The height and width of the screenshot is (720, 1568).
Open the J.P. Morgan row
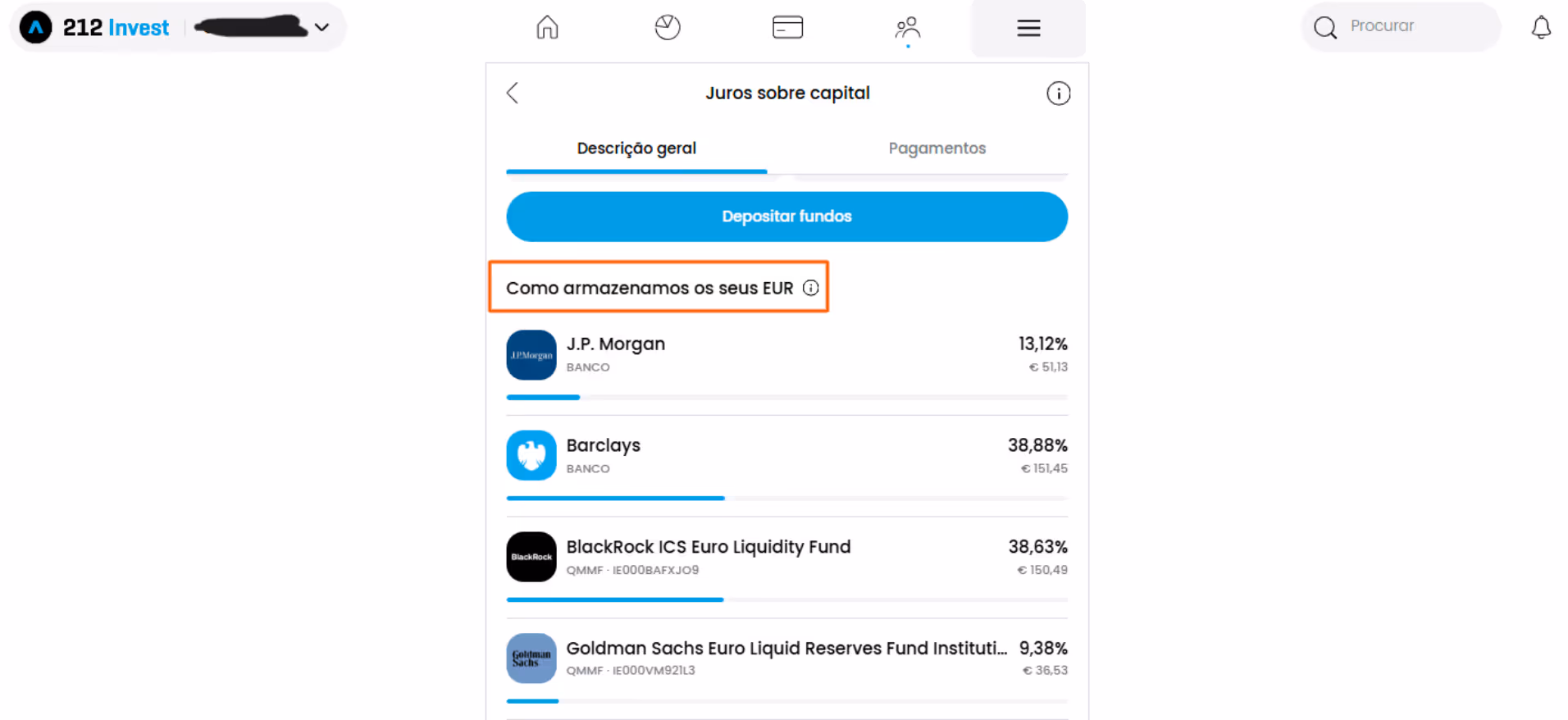[786, 363]
